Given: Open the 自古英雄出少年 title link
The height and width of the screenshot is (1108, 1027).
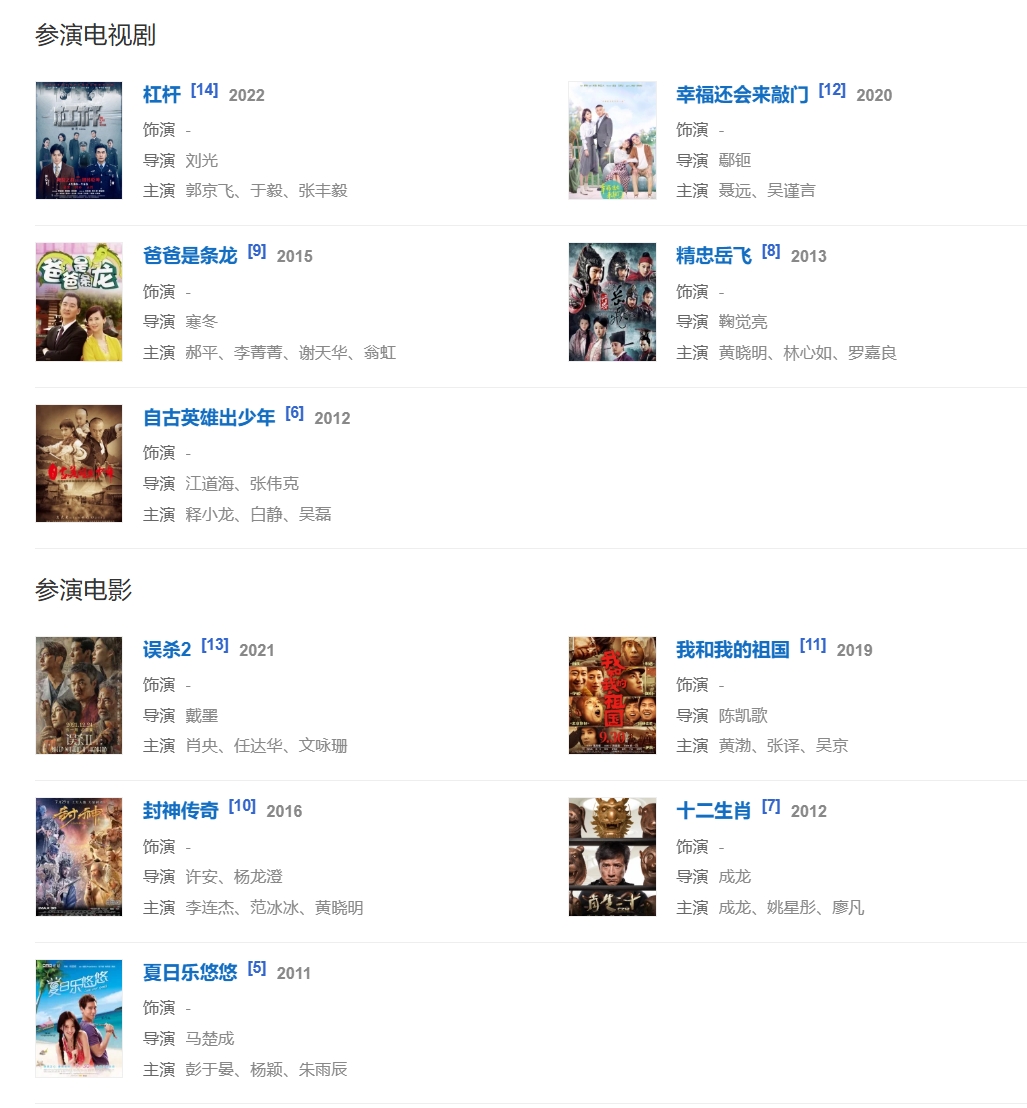Looking at the screenshot, I should pyautogui.click(x=209, y=418).
